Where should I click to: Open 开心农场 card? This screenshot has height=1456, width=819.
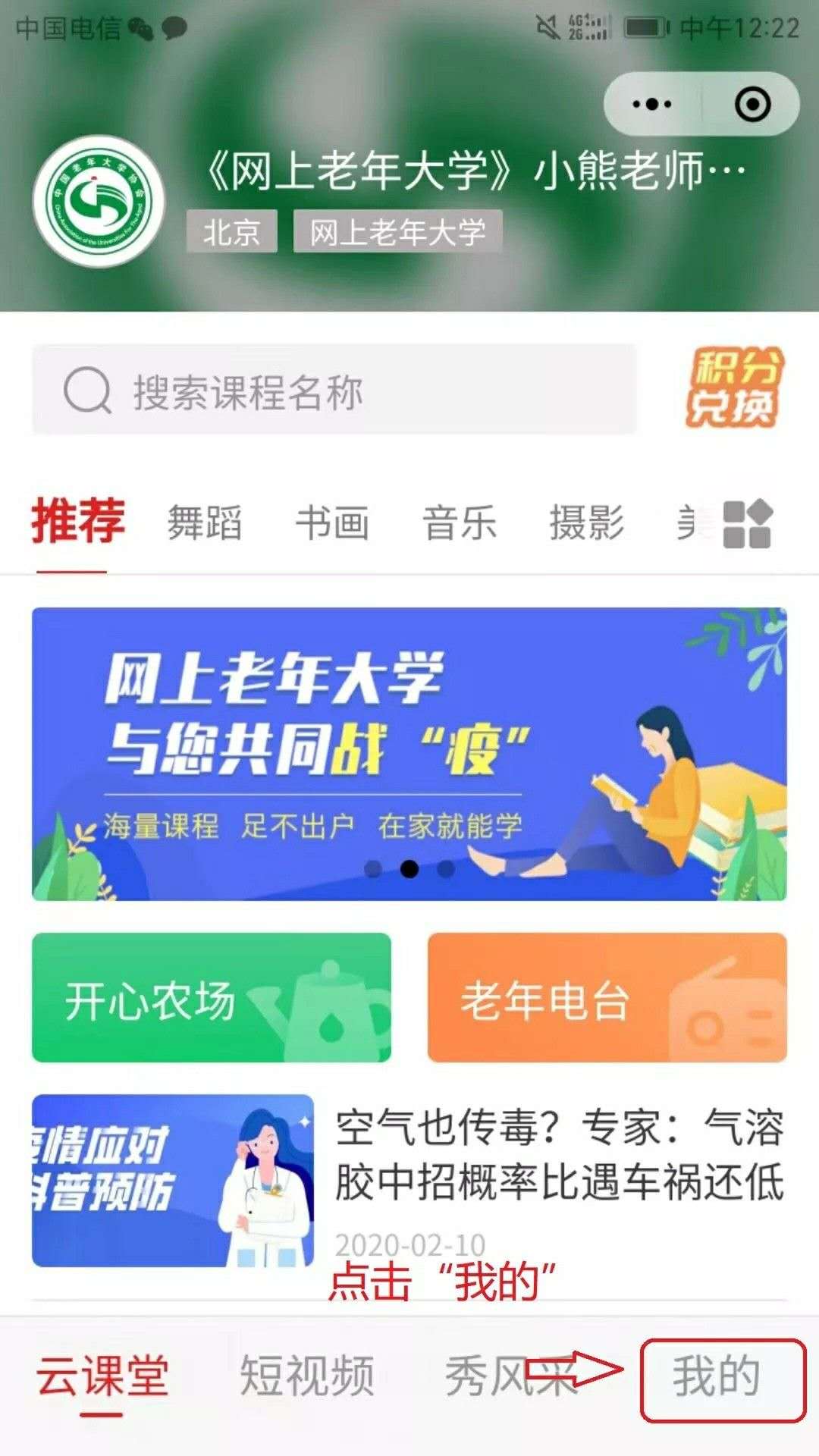(x=212, y=997)
